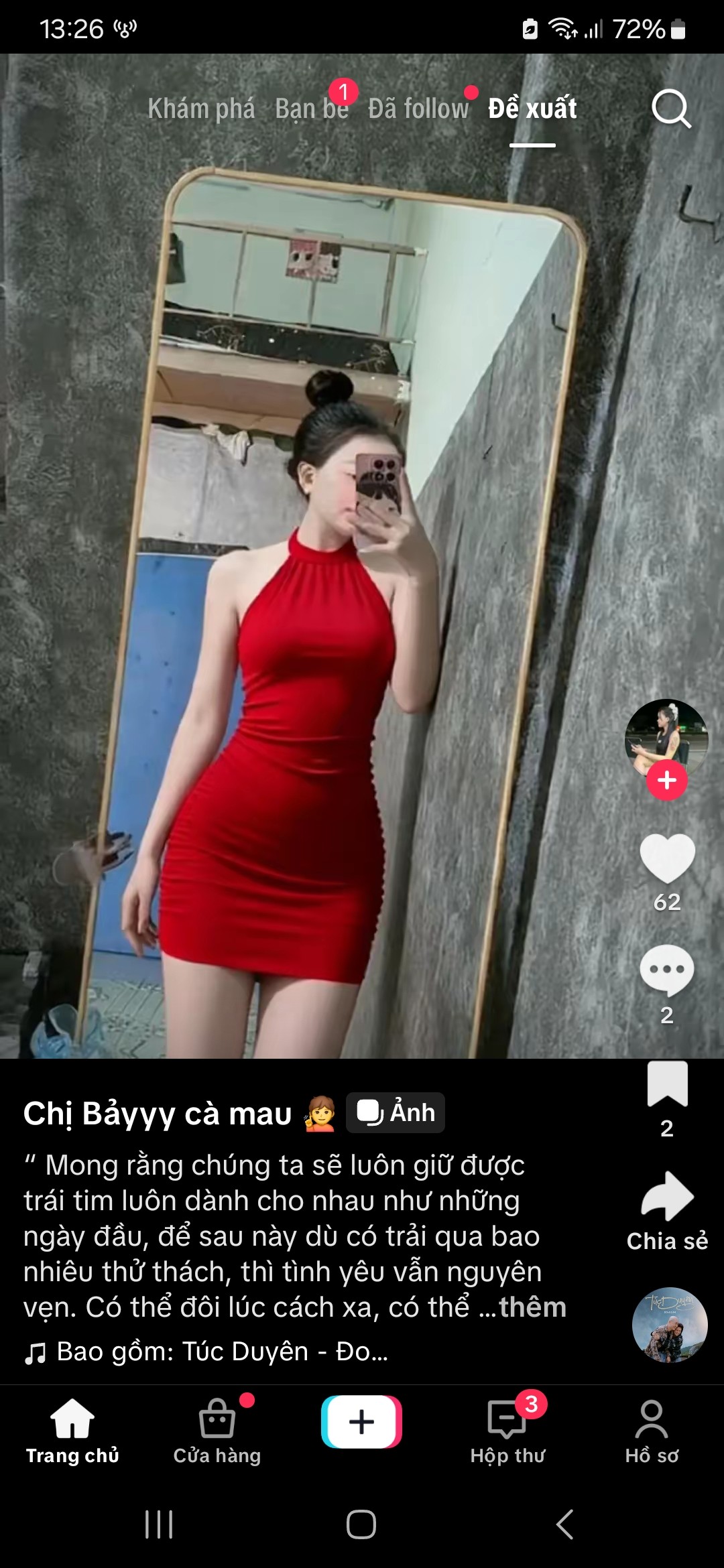Viewport: 724px width, 1568px height.
Task: Switch to the Bạn bè tab
Action: pyautogui.click(x=312, y=109)
